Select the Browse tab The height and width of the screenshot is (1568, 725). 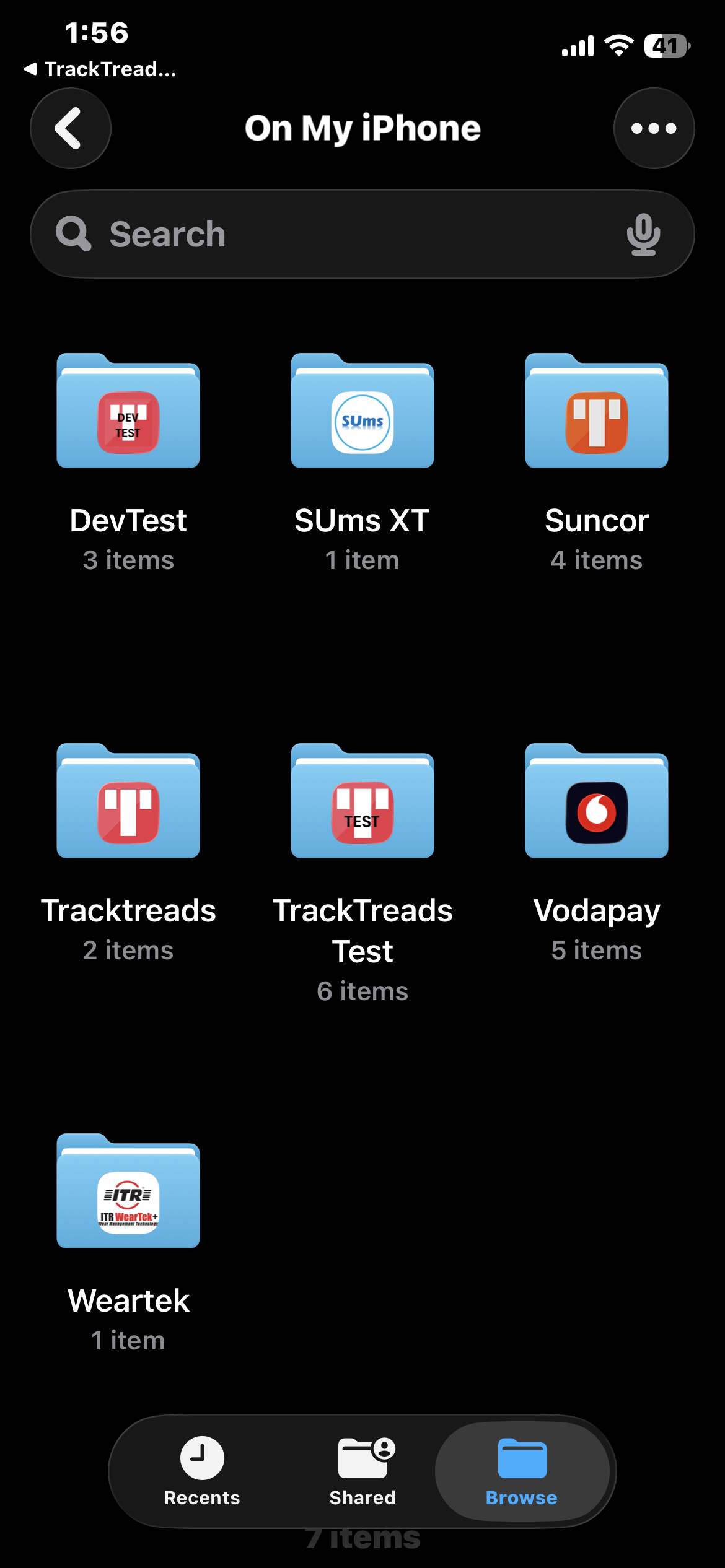522,1471
